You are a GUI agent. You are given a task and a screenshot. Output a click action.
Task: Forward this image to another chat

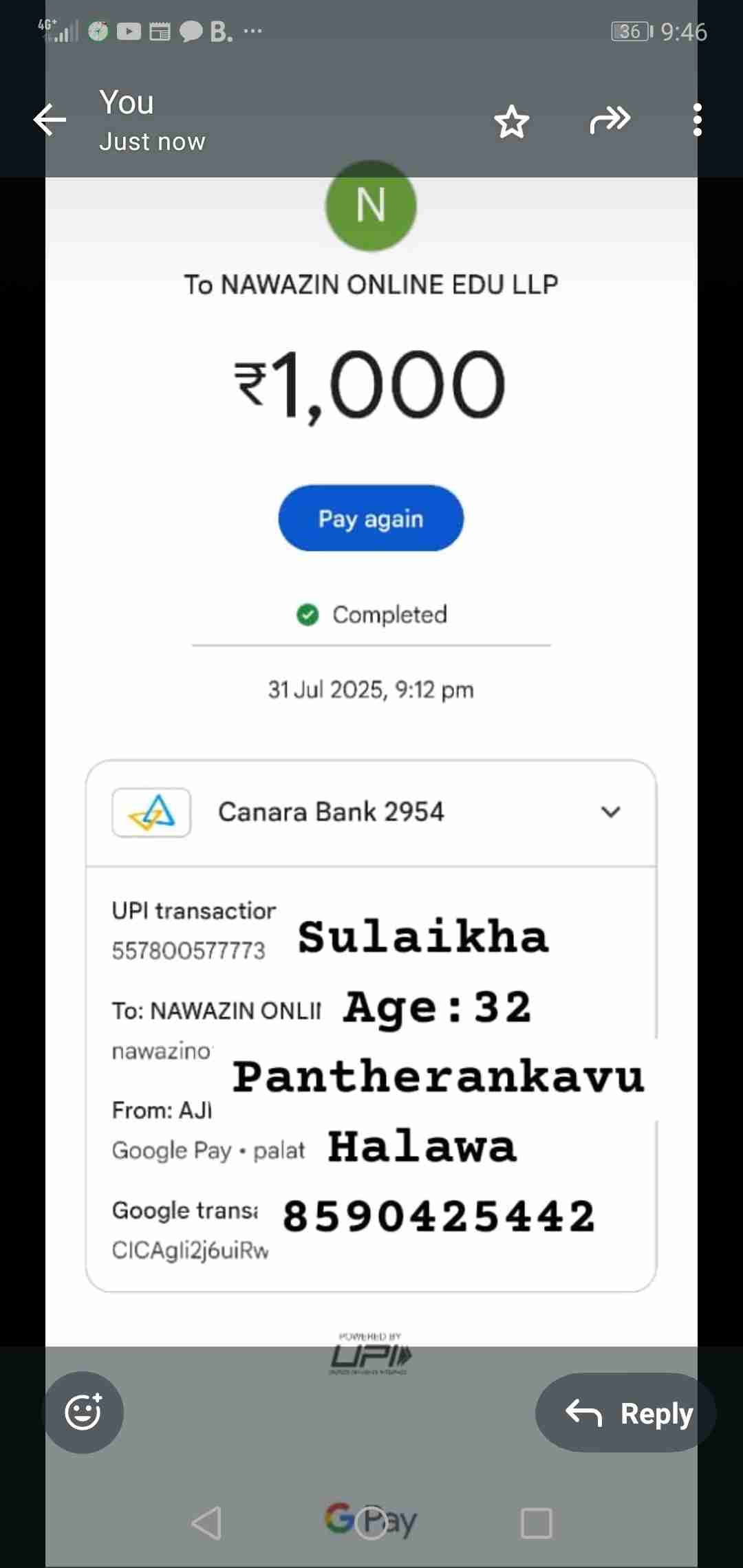tap(610, 120)
